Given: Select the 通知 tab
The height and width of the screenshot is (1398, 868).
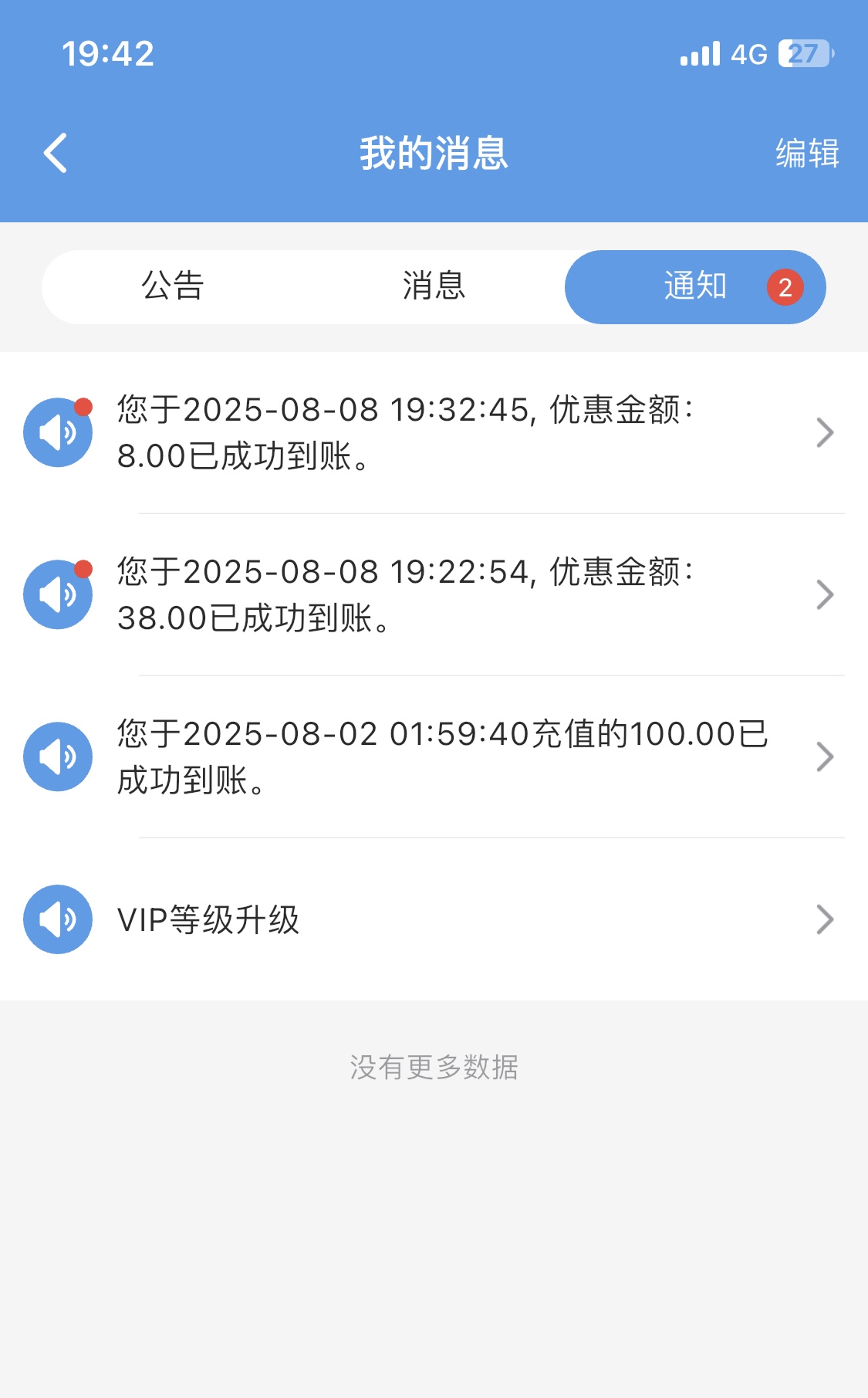Looking at the screenshot, I should (x=695, y=286).
